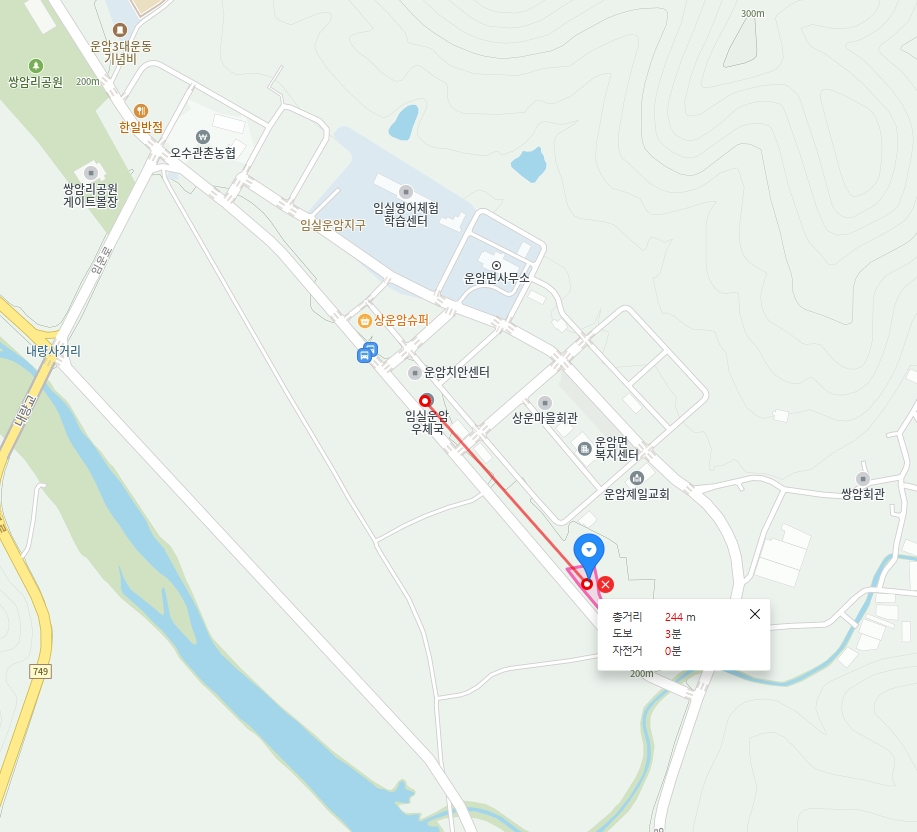The height and width of the screenshot is (832, 917).
Task: Open the bus stop icon near 상운암슈퍼
Action: (367, 352)
